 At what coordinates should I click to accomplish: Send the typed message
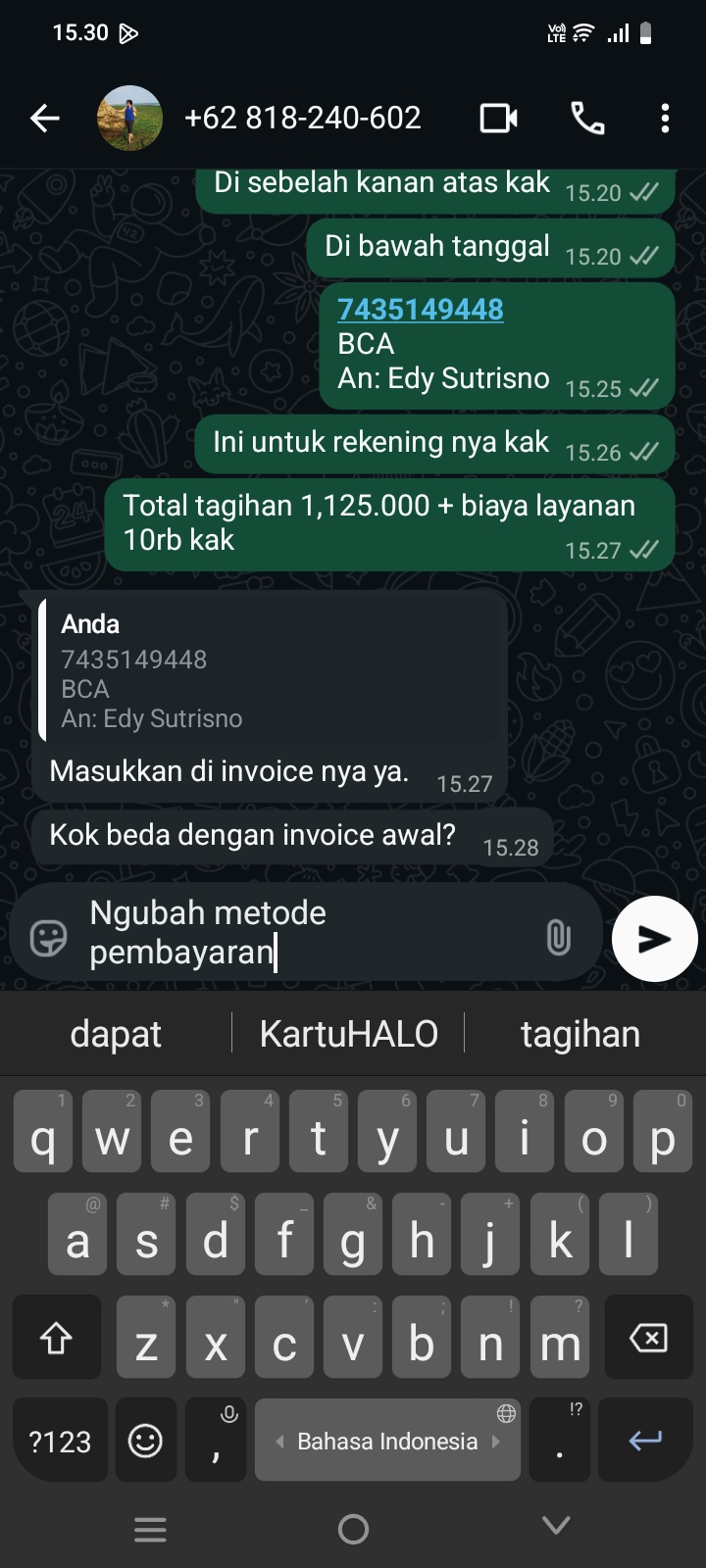coord(654,938)
